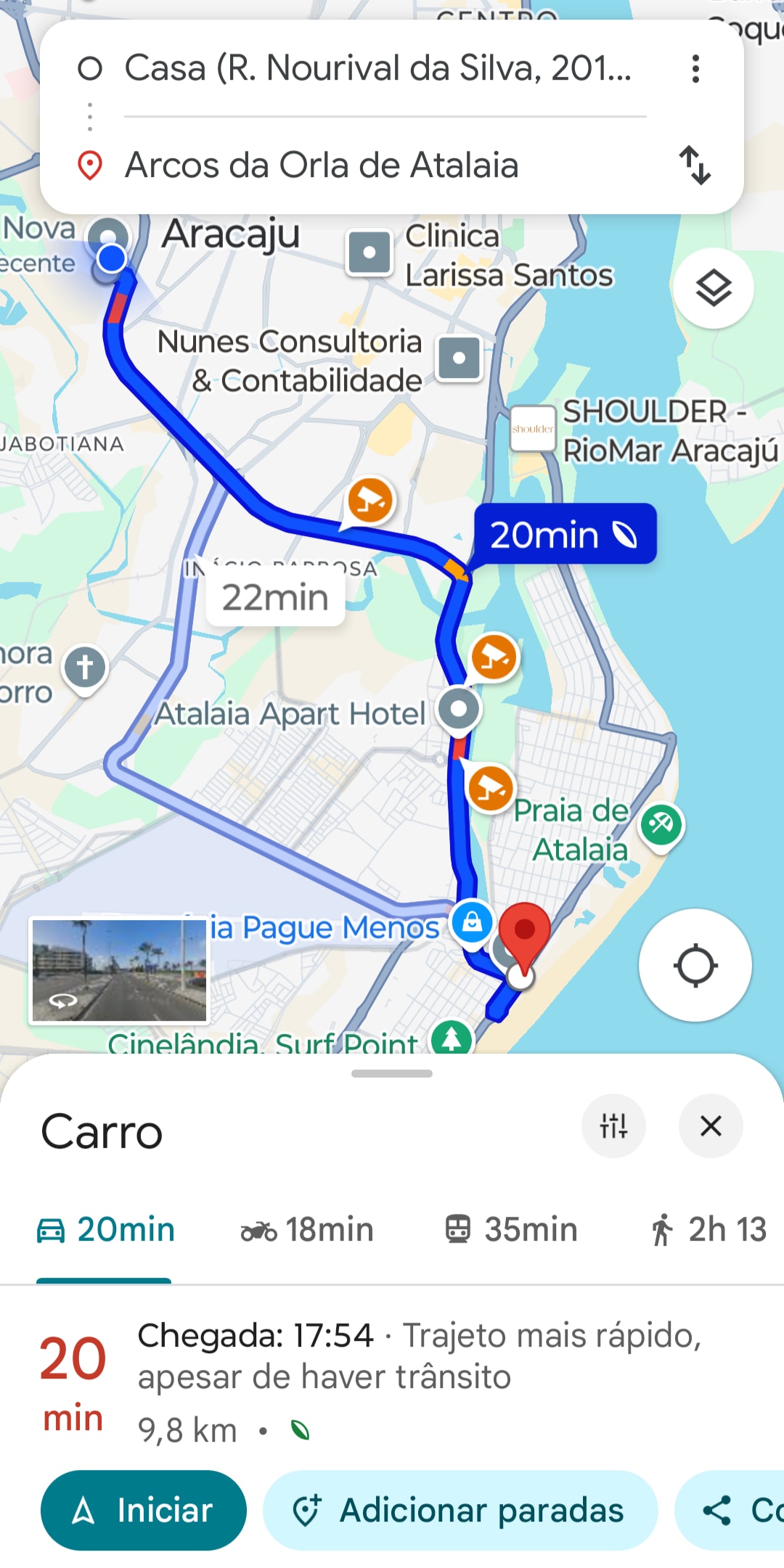Close the directions panel
The height and width of the screenshot is (1568, 784).
pos(711,1126)
